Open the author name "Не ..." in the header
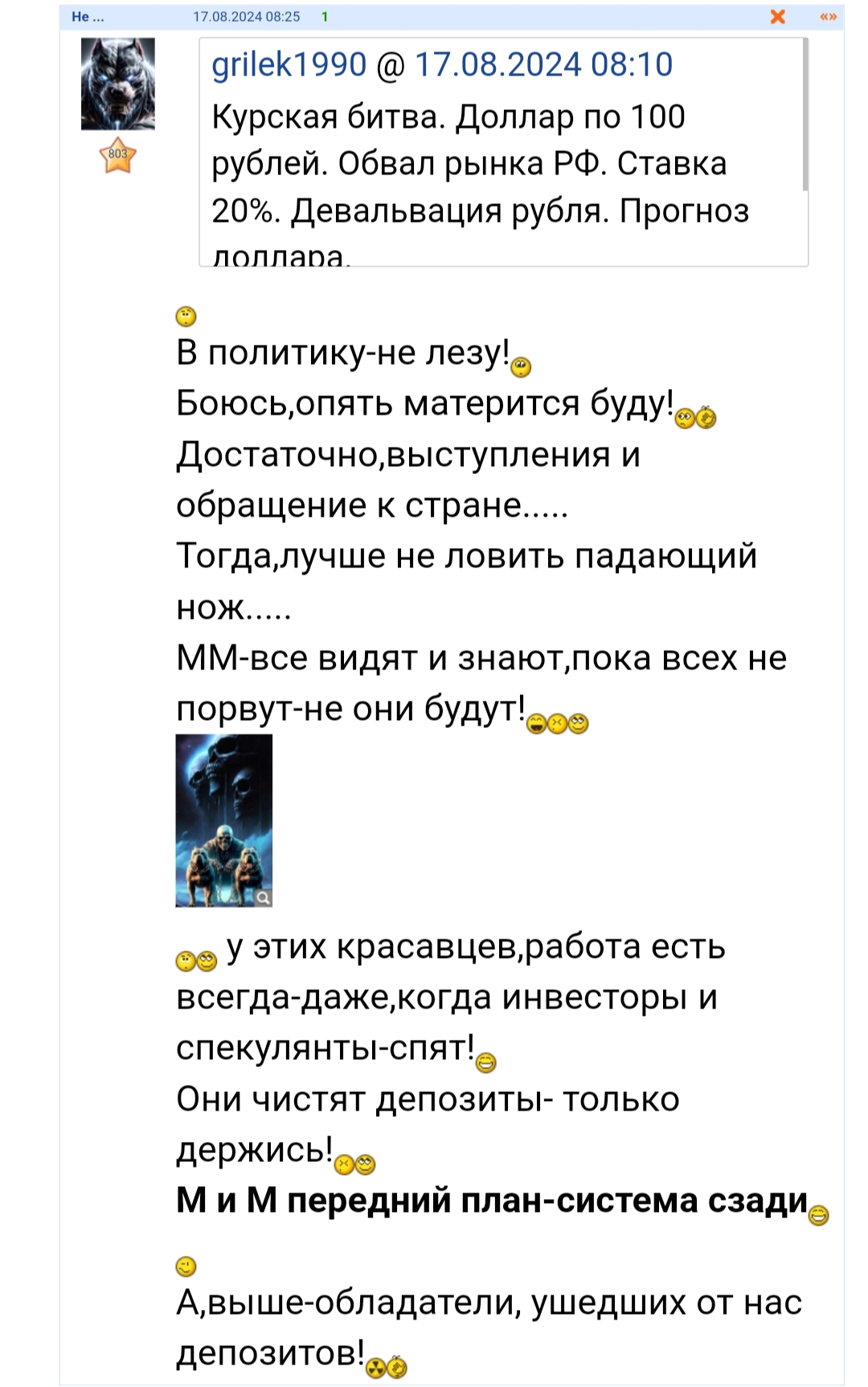Image resolution: width=868 pixels, height=1387 pixels. click(87, 17)
